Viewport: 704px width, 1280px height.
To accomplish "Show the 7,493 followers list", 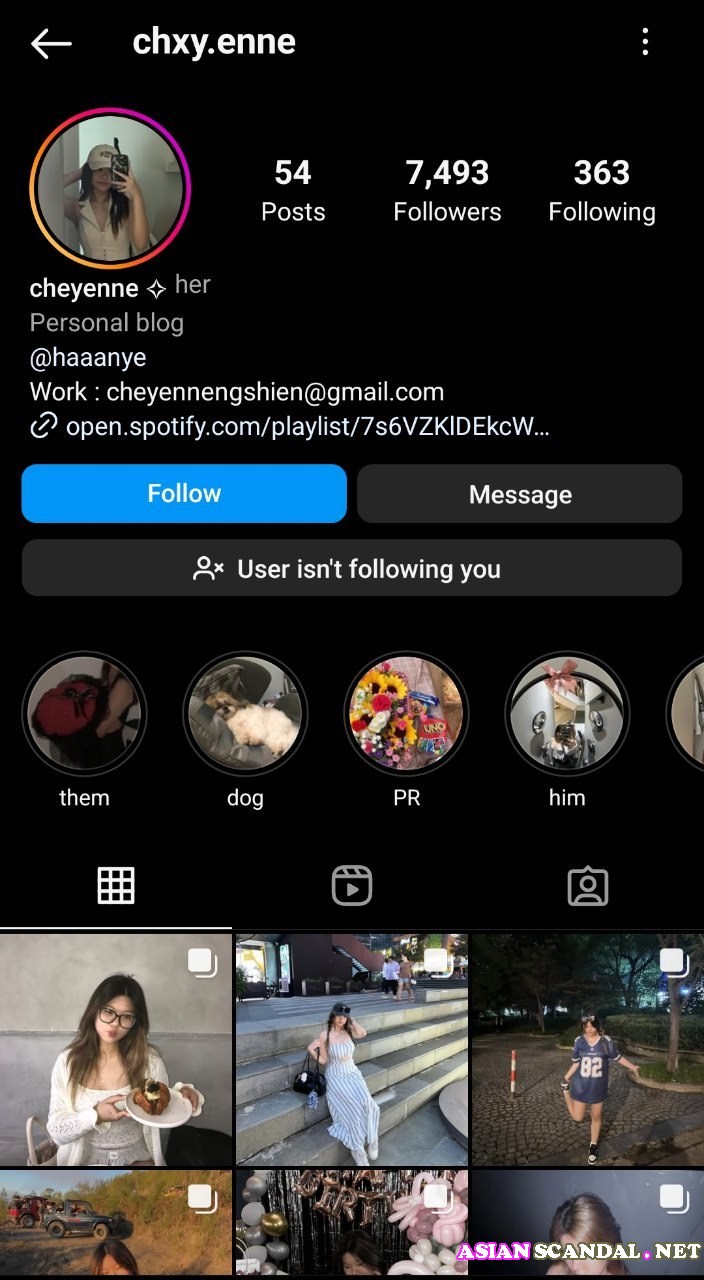I will [x=447, y=190].
